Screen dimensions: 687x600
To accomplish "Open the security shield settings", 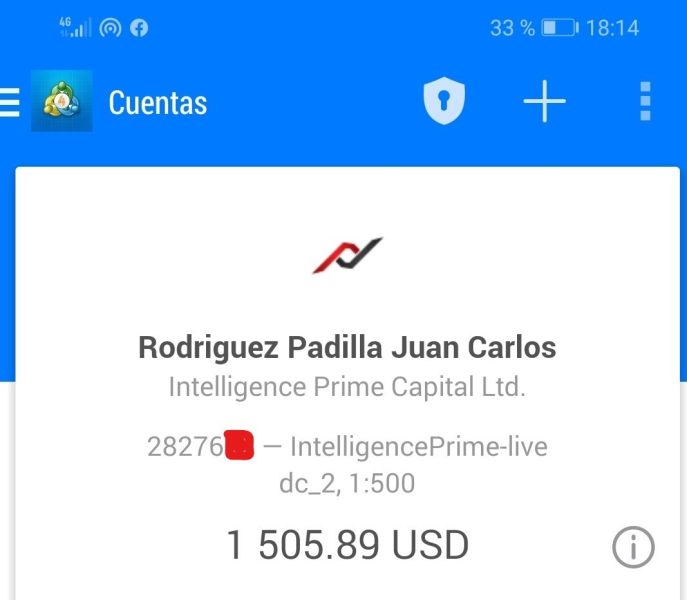I will (444, 102).
